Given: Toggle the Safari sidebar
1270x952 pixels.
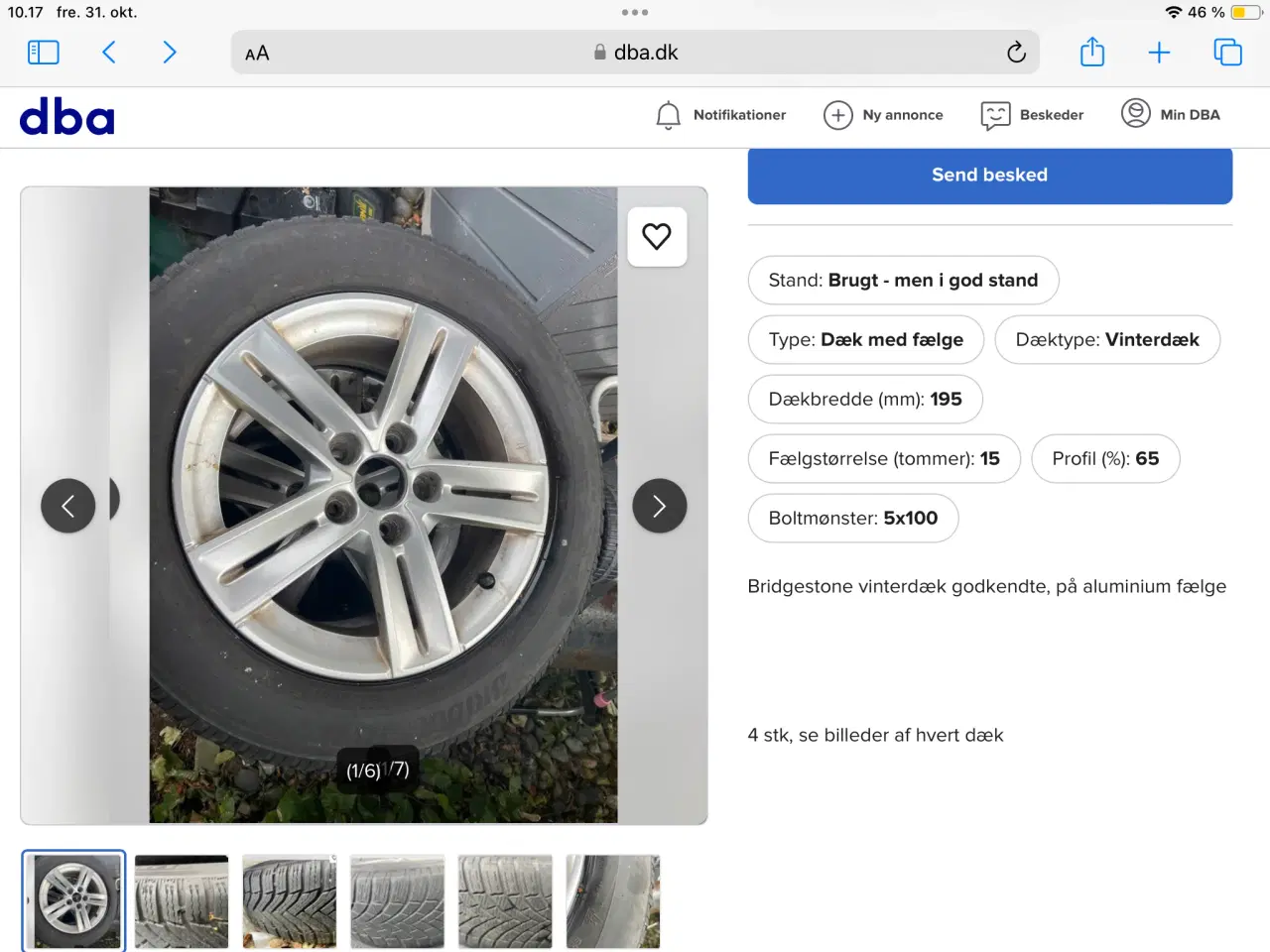Looking at the screenshot, I should pos(43,53).
